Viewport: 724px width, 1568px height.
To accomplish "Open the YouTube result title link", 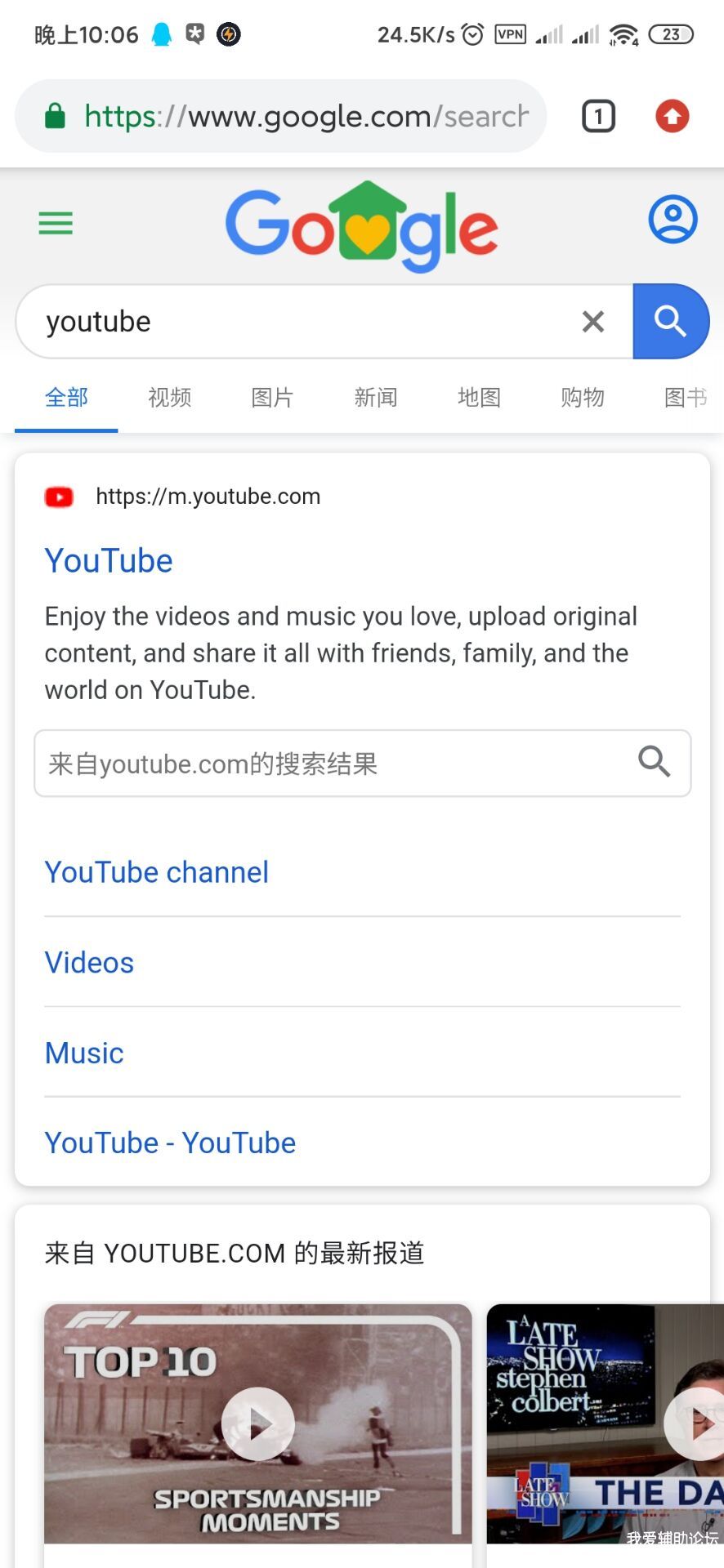I will tap(109, 561).
